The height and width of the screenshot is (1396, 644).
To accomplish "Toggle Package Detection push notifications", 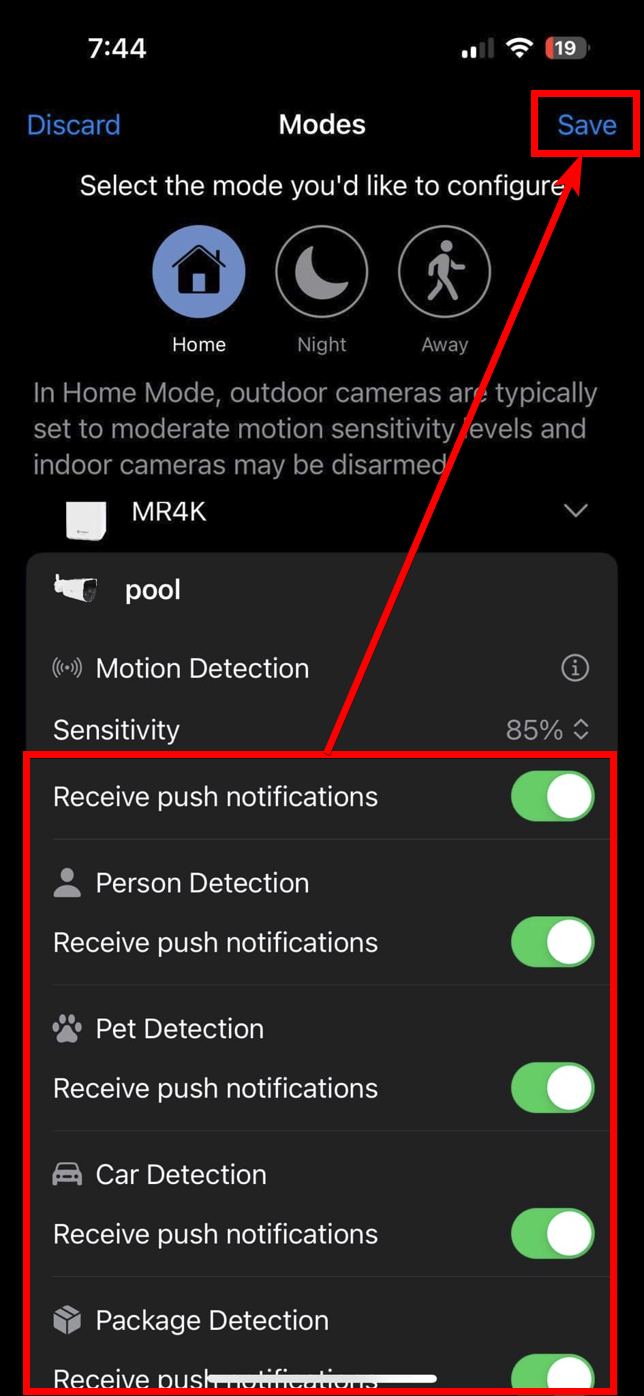I will (552, 1374).
